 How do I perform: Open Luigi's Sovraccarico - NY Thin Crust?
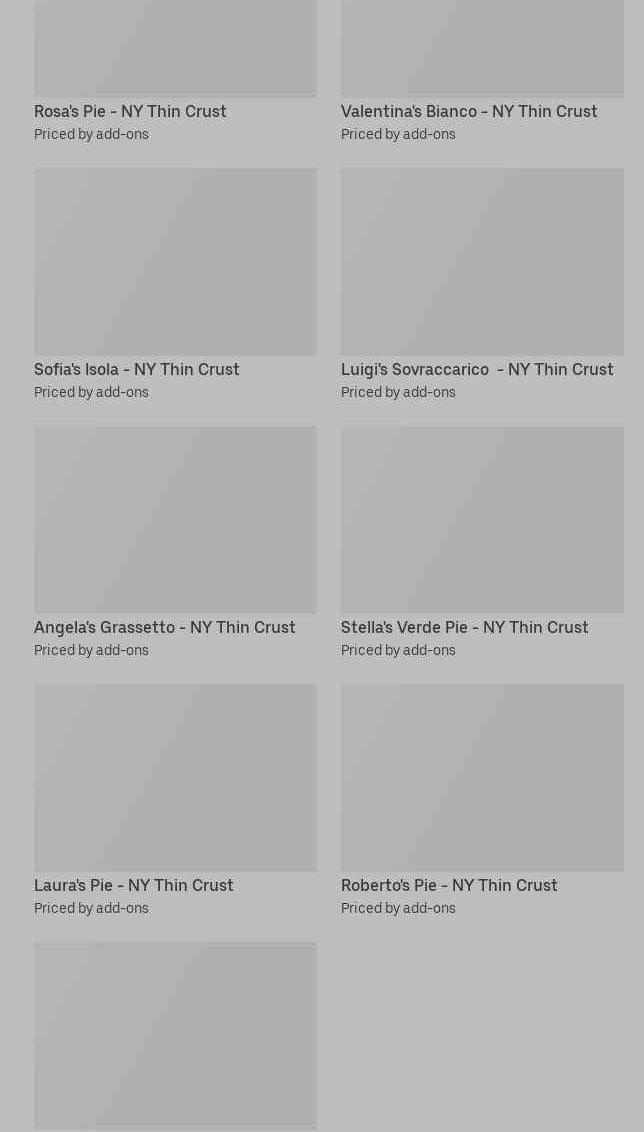(x=477, y=369)
